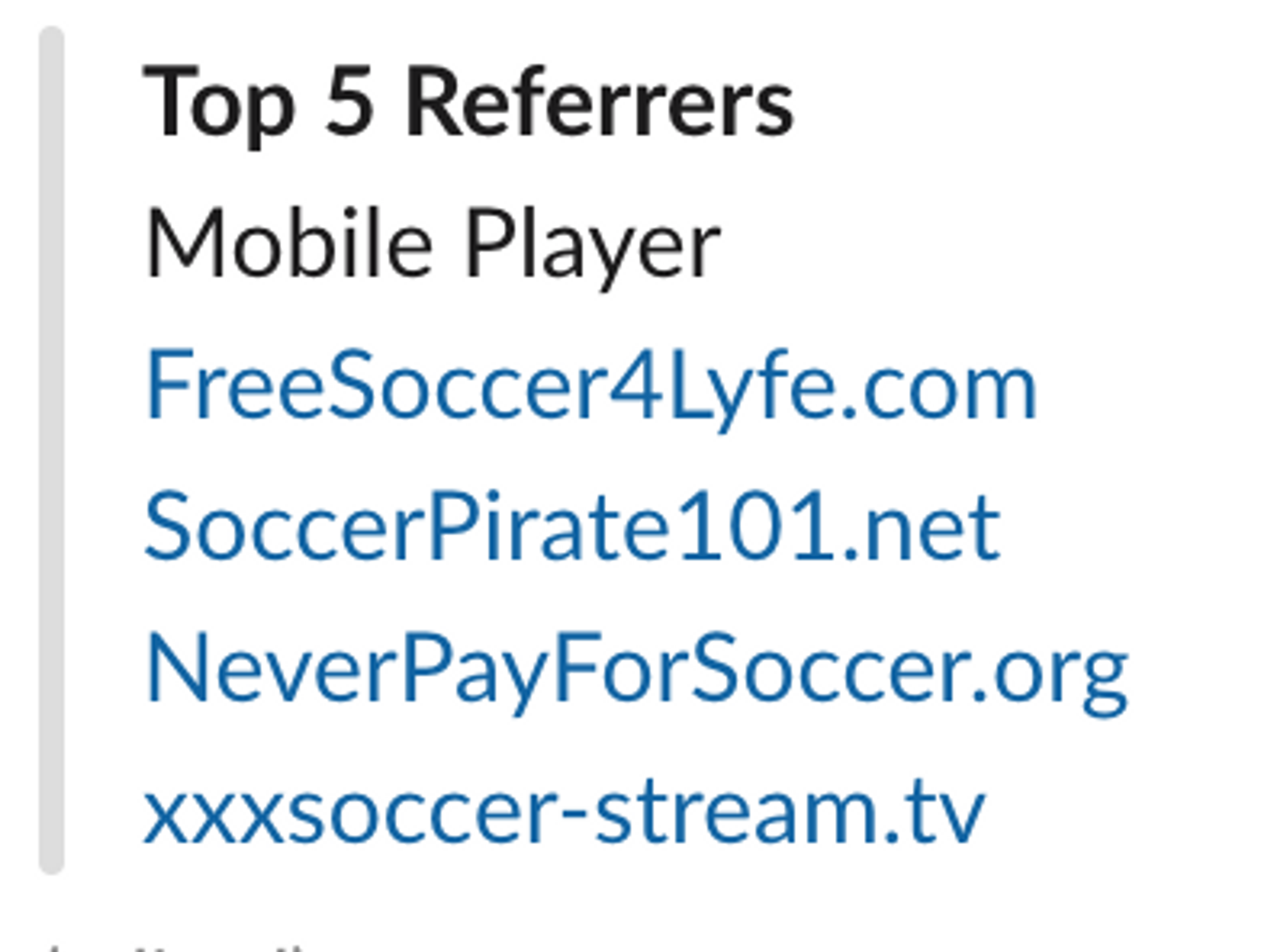This screenshot has width=1280, height=952.
Task: Visit the SoccerPirate101.net referrer link
Action: [x=572, y=526]
